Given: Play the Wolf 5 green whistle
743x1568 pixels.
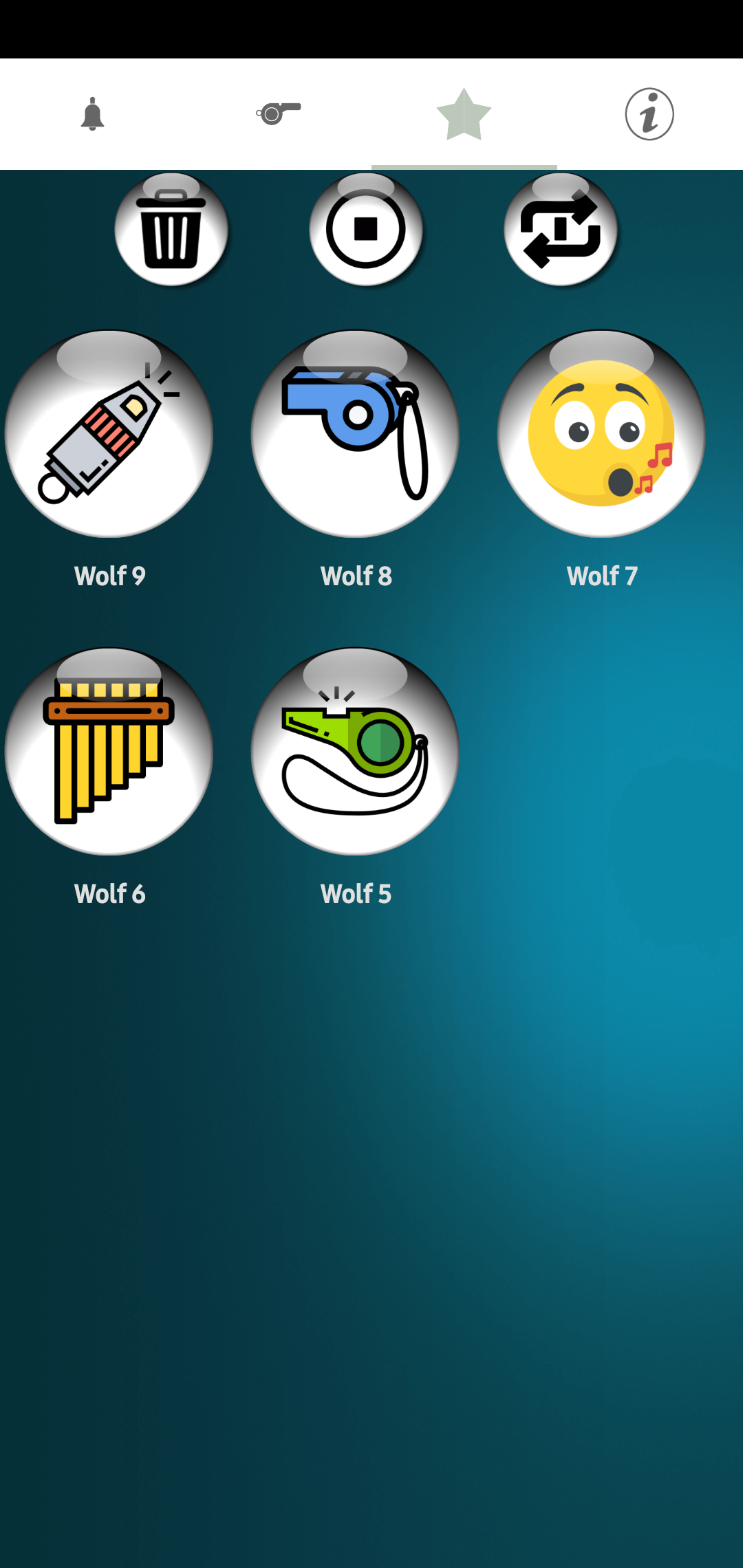Looking at the screenshot, I should [x=355, y=752].
